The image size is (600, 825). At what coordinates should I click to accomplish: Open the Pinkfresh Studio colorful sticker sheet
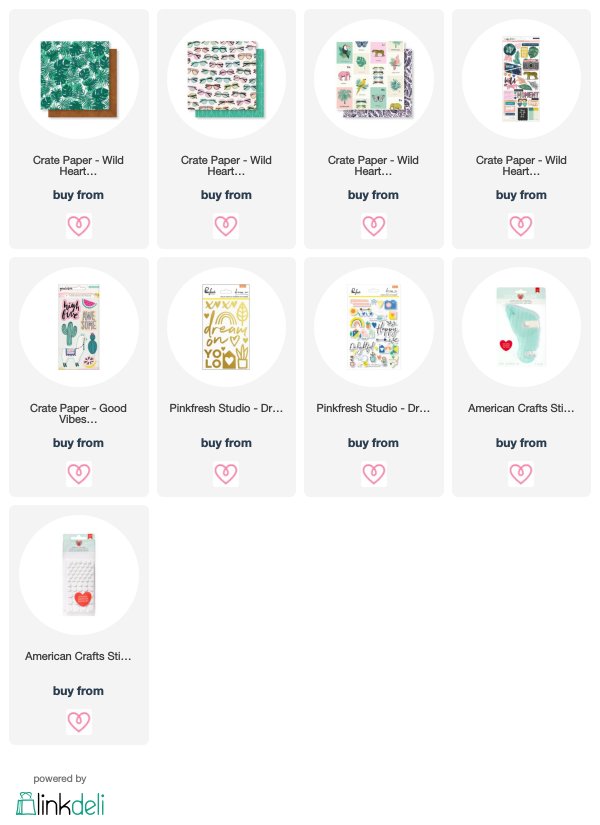[374, 327]
